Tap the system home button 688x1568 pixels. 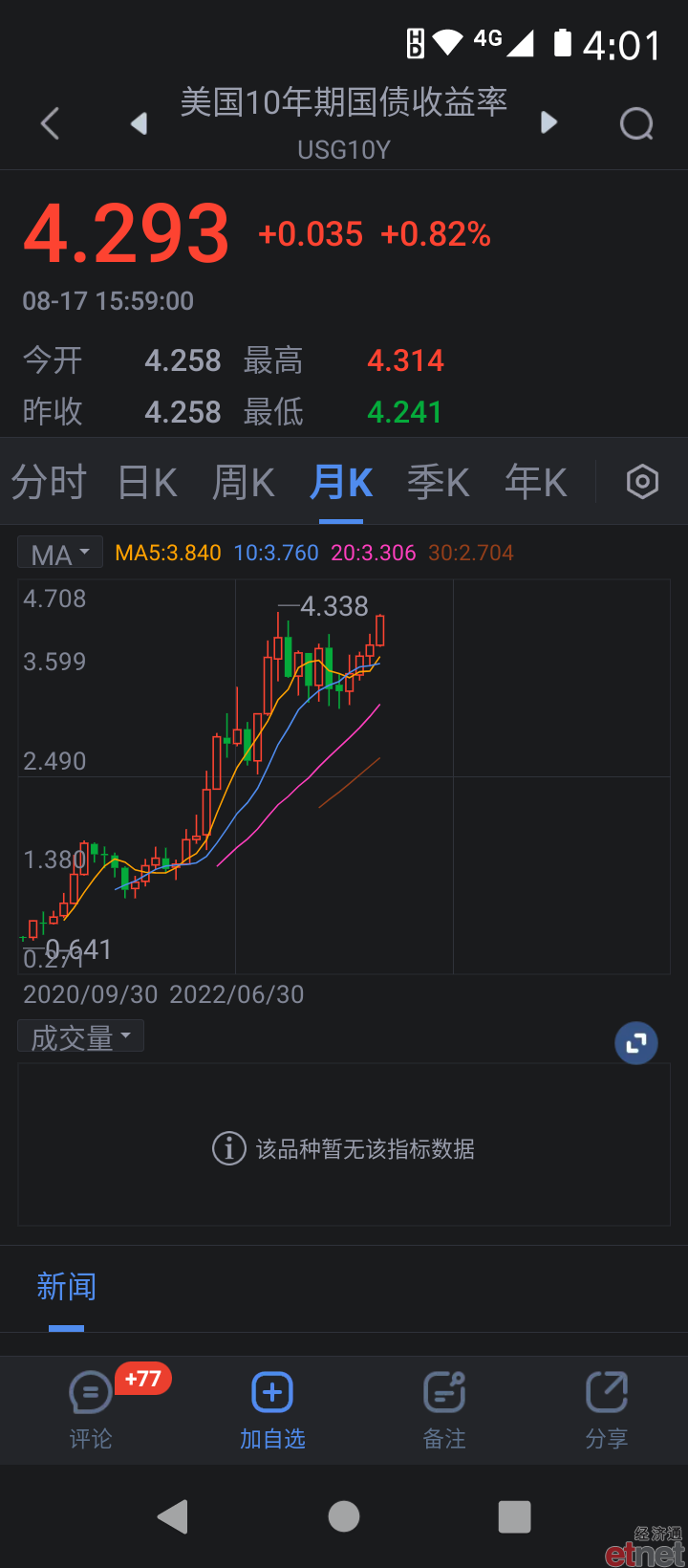tap(344, 1516)
